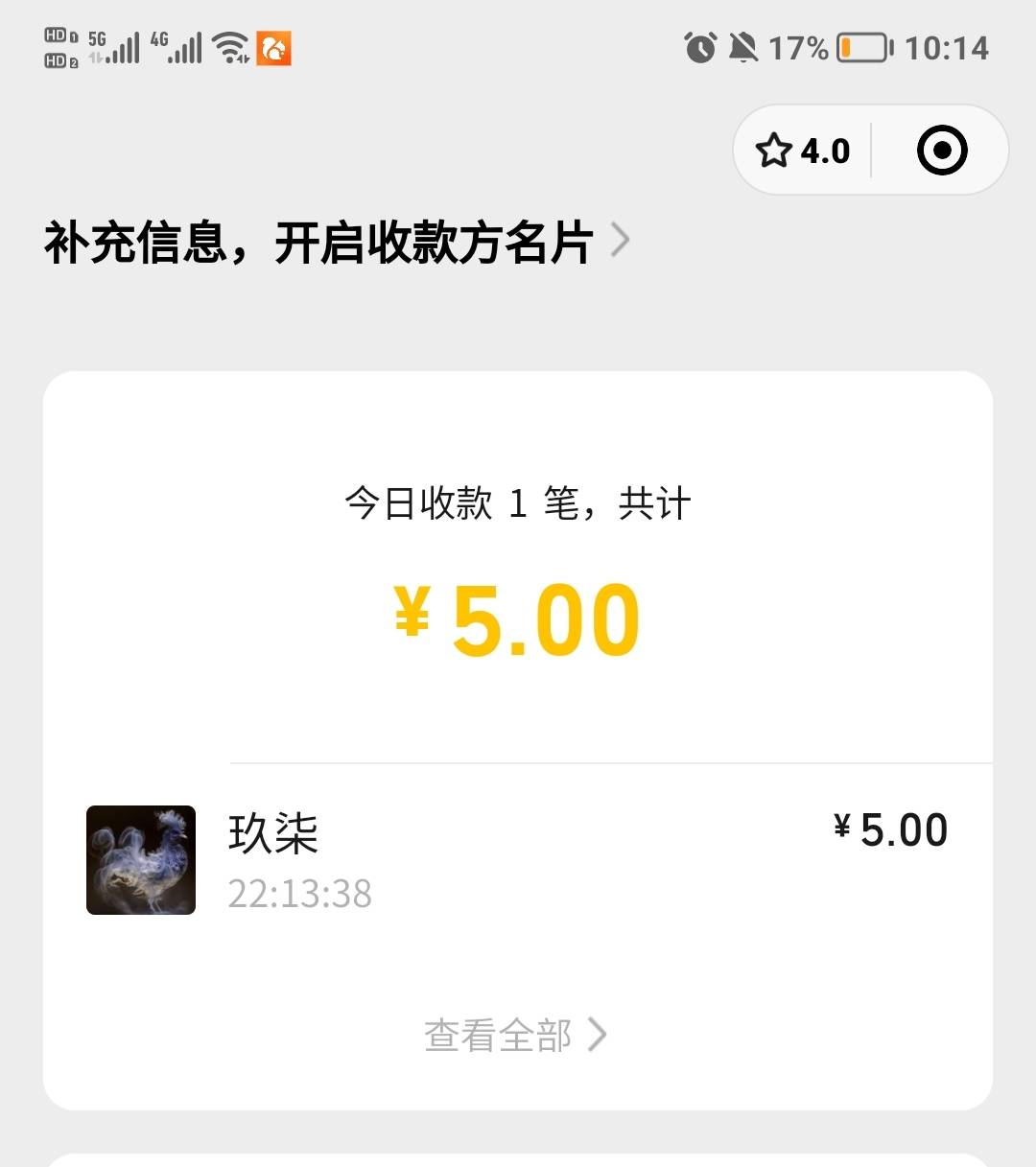Open the payment record from 玖柒

(518, 859)
